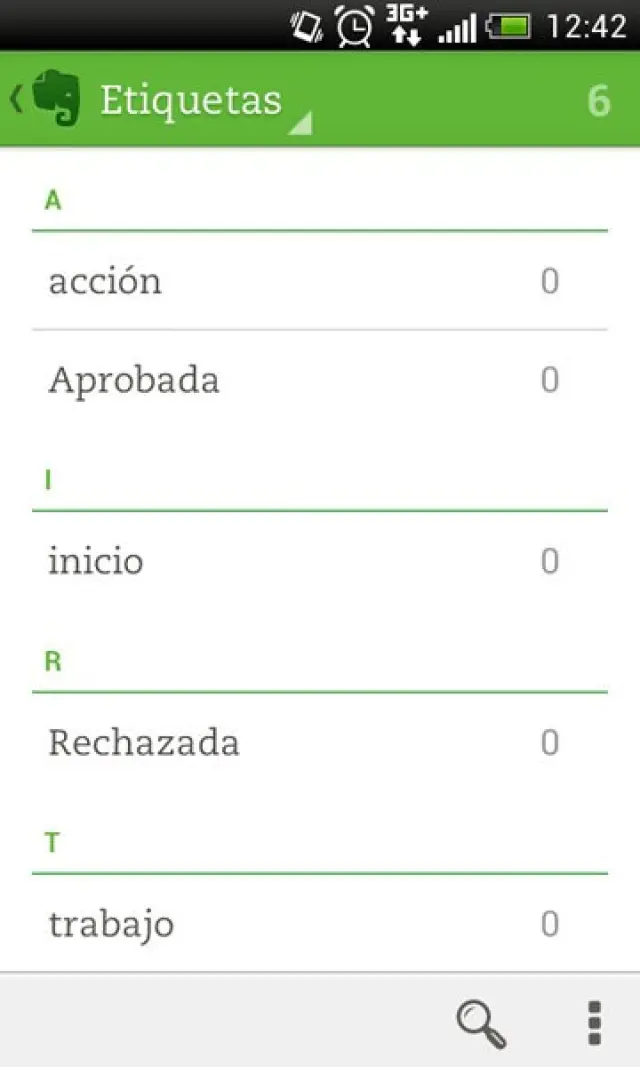The width and height of the screenshot is (640, 1067).
Task: Open the acción tag
Action: (x=318, y=281)
